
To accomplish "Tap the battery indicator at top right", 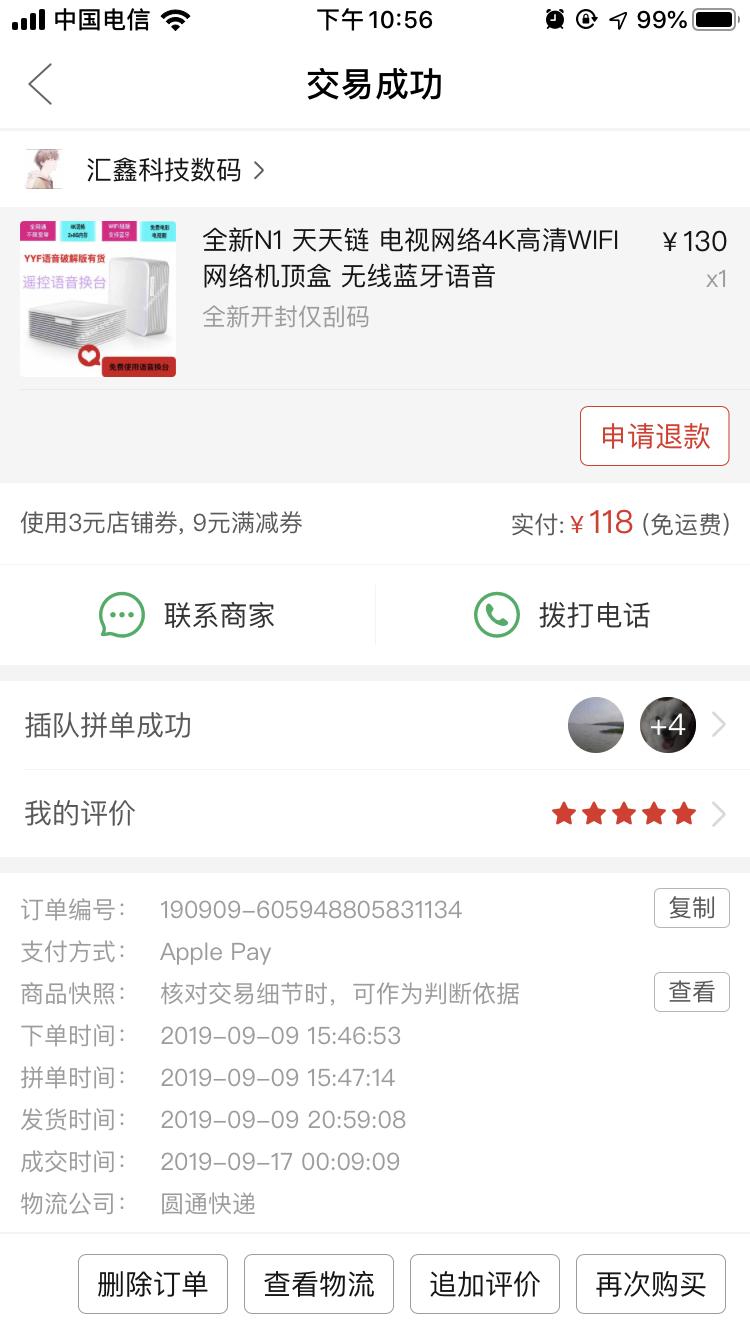I will pos(712,17).
